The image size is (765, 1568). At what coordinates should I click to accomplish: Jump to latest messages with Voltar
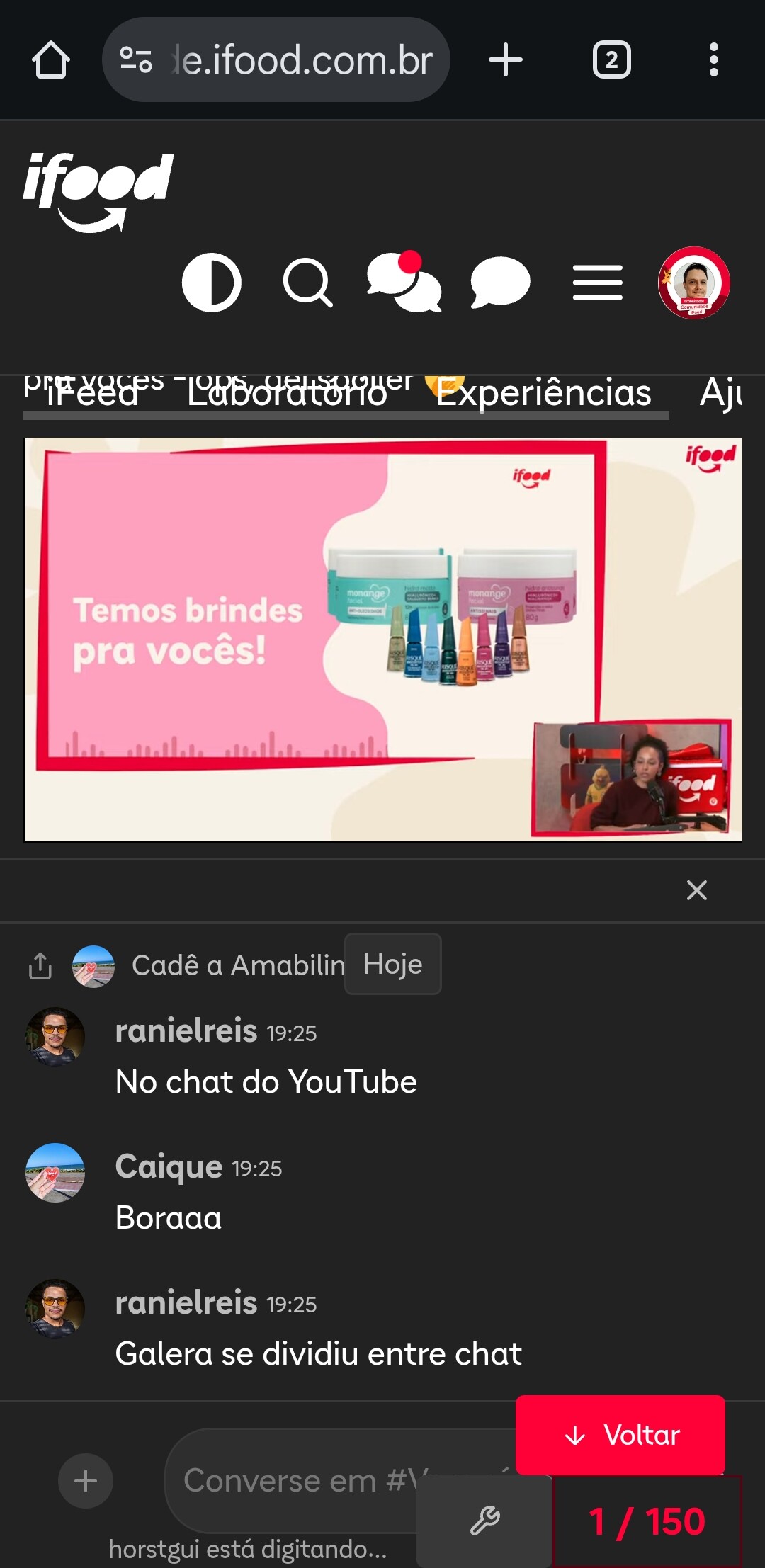620,1435
